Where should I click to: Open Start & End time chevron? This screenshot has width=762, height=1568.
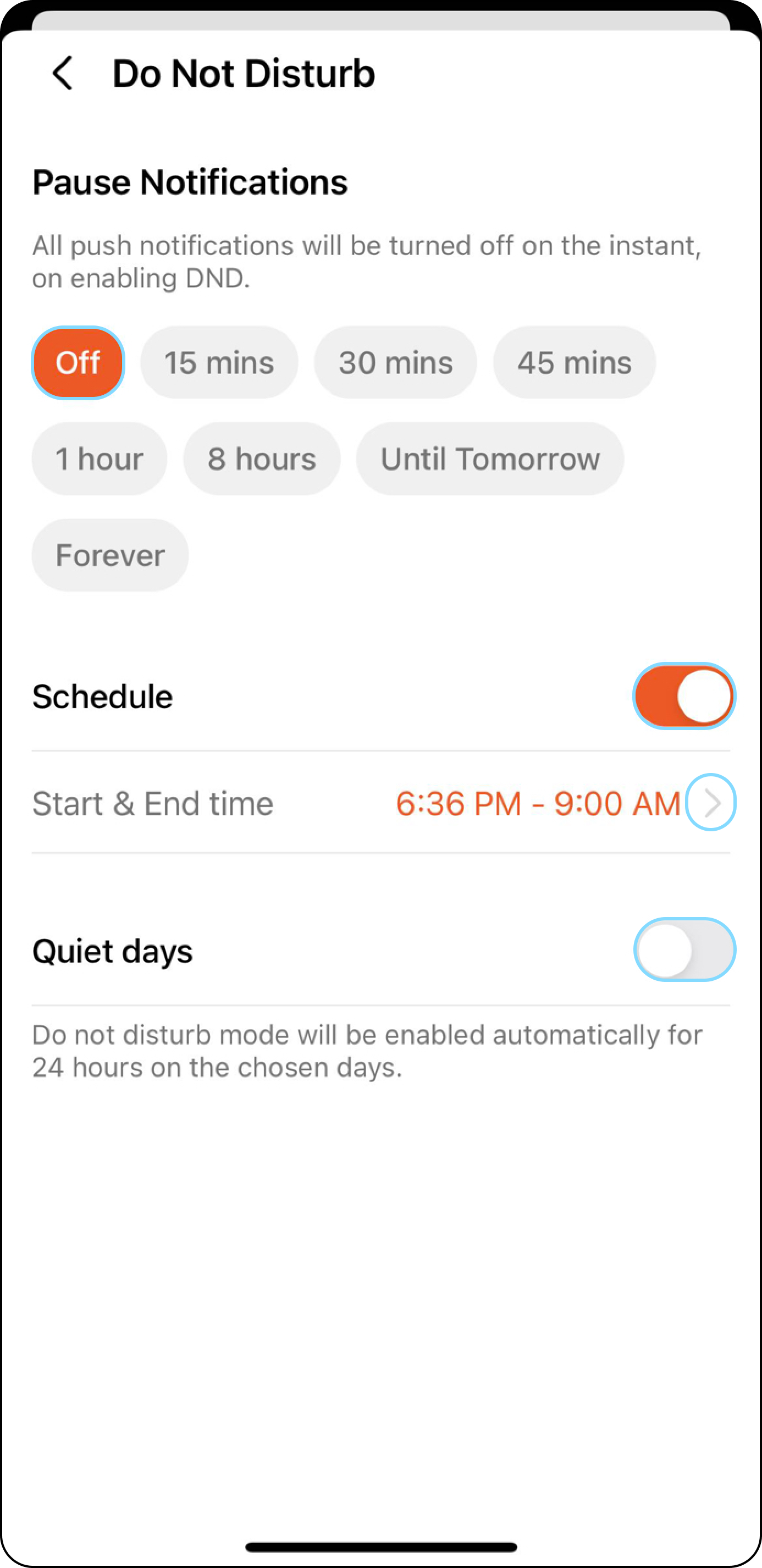[710, 803]
